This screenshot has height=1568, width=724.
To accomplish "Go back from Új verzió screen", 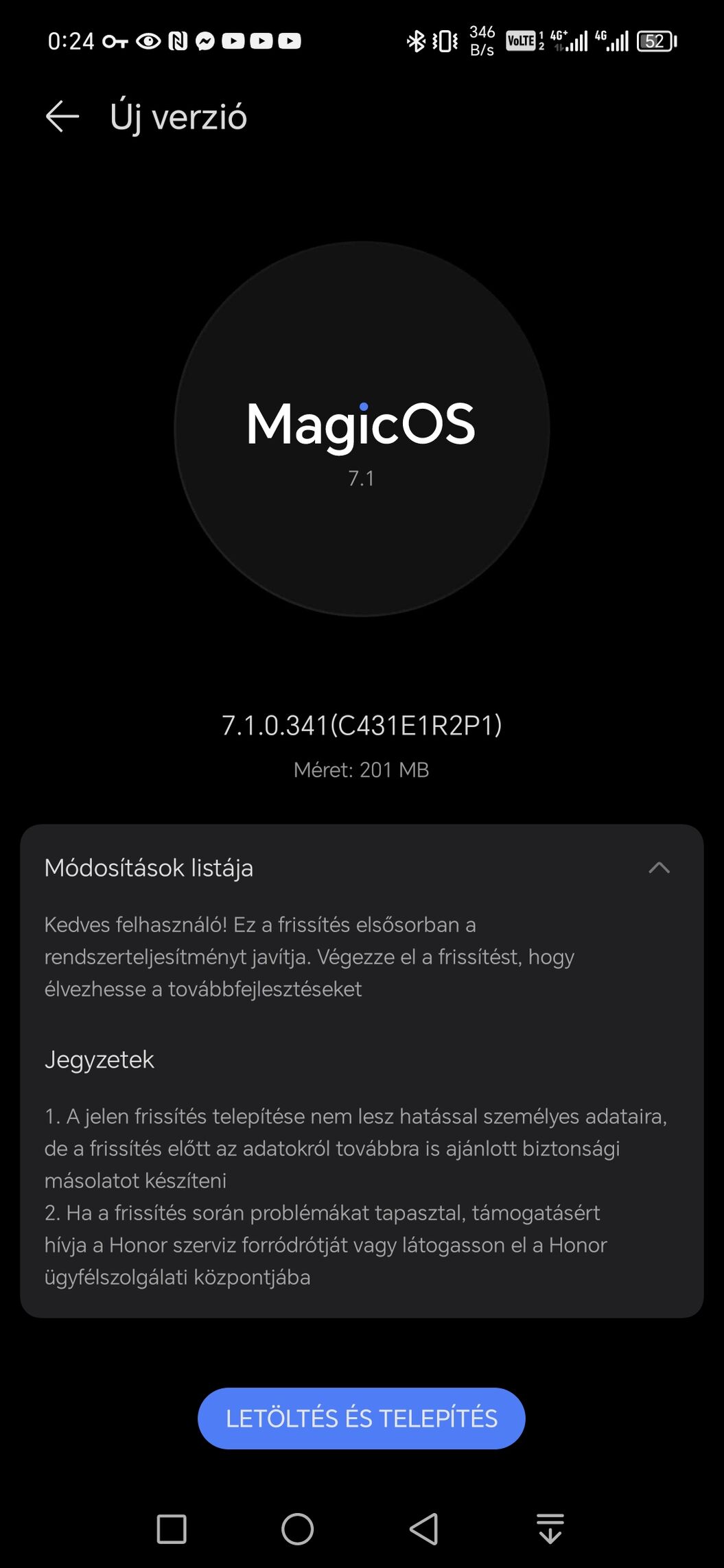I will click(62, 117).
